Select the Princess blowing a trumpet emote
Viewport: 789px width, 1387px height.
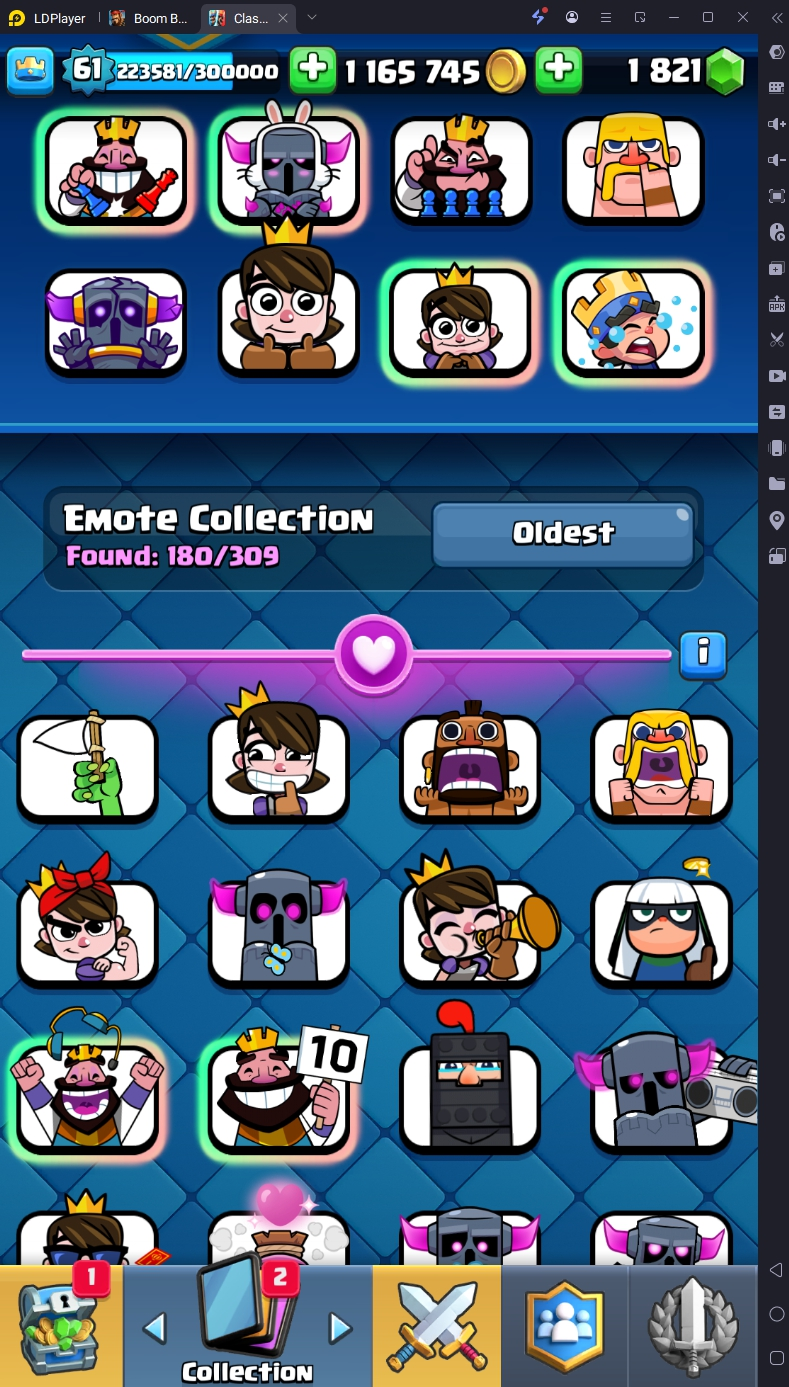point(470,932)
